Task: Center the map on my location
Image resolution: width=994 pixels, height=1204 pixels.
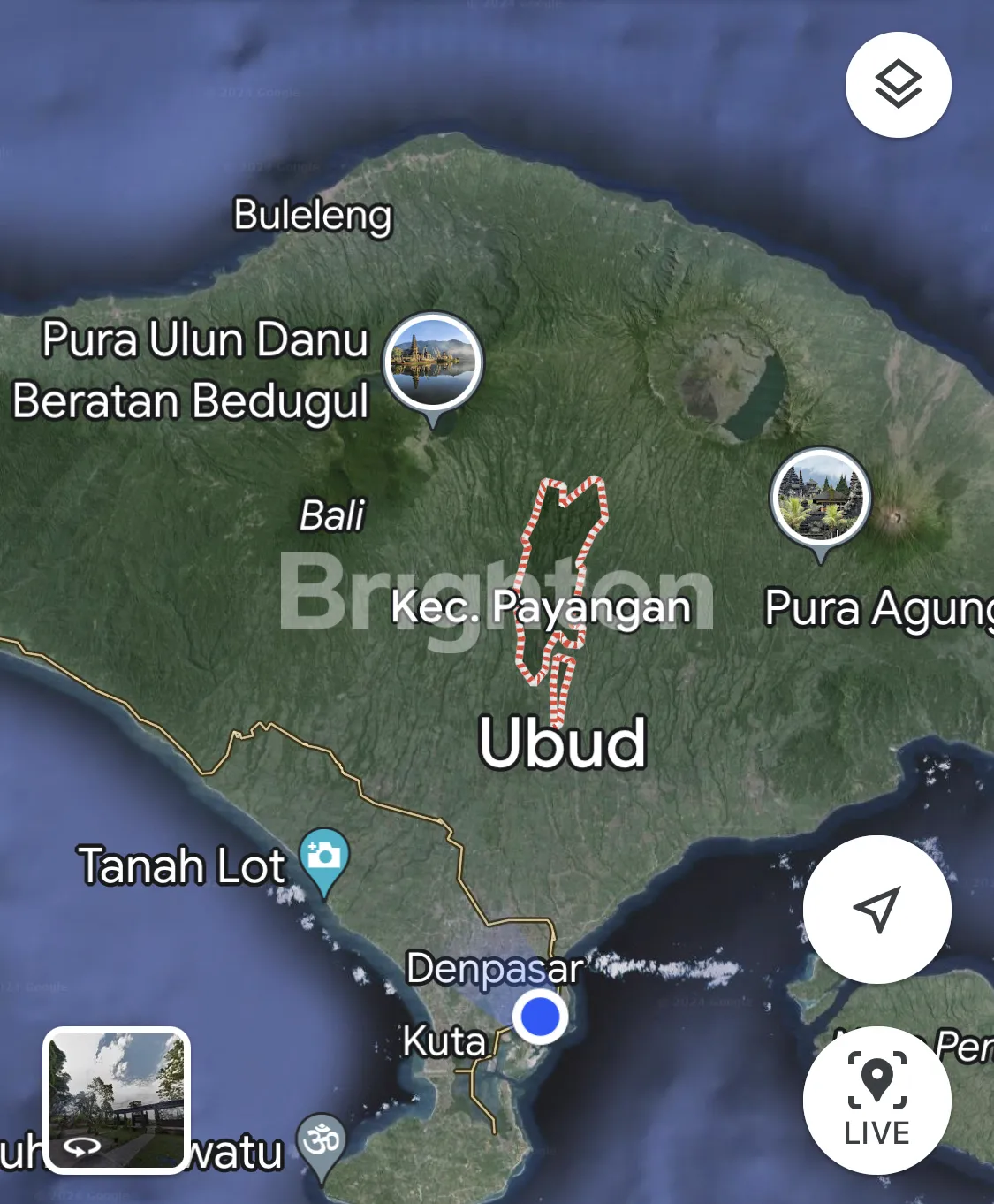Action: [x=876, y=909]
